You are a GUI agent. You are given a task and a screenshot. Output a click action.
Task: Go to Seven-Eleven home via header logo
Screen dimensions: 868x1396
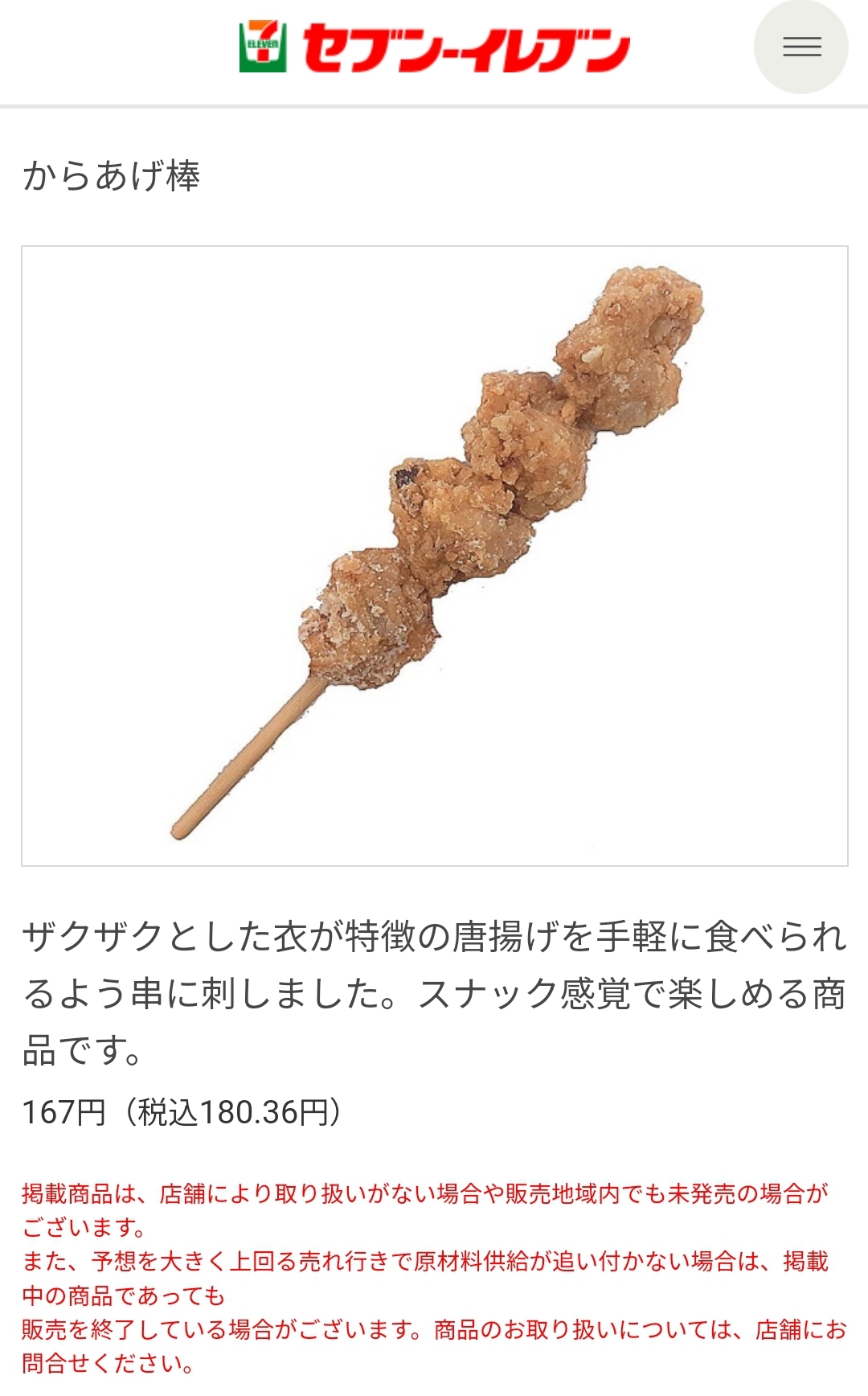pos(434,48)
